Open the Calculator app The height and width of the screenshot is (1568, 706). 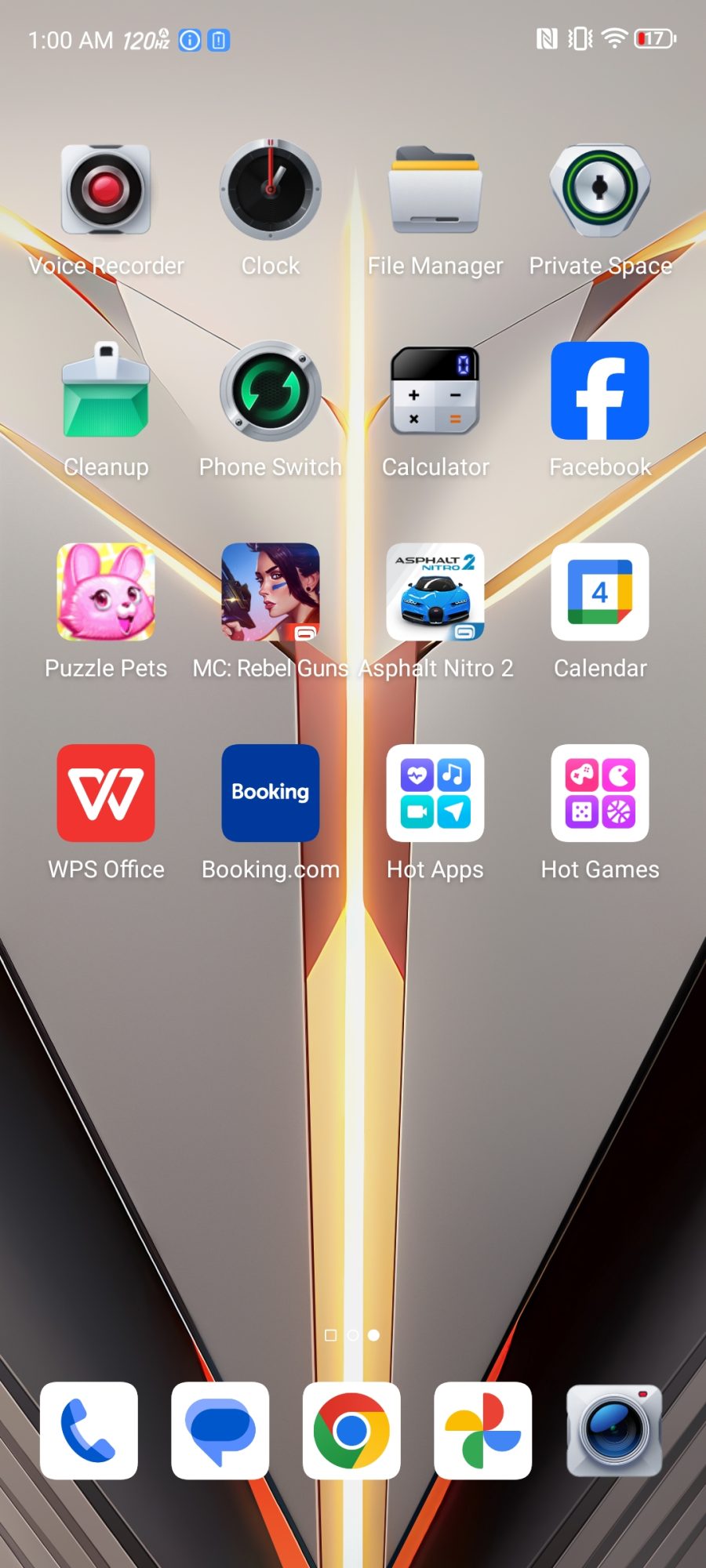click(x=435, y=391)
